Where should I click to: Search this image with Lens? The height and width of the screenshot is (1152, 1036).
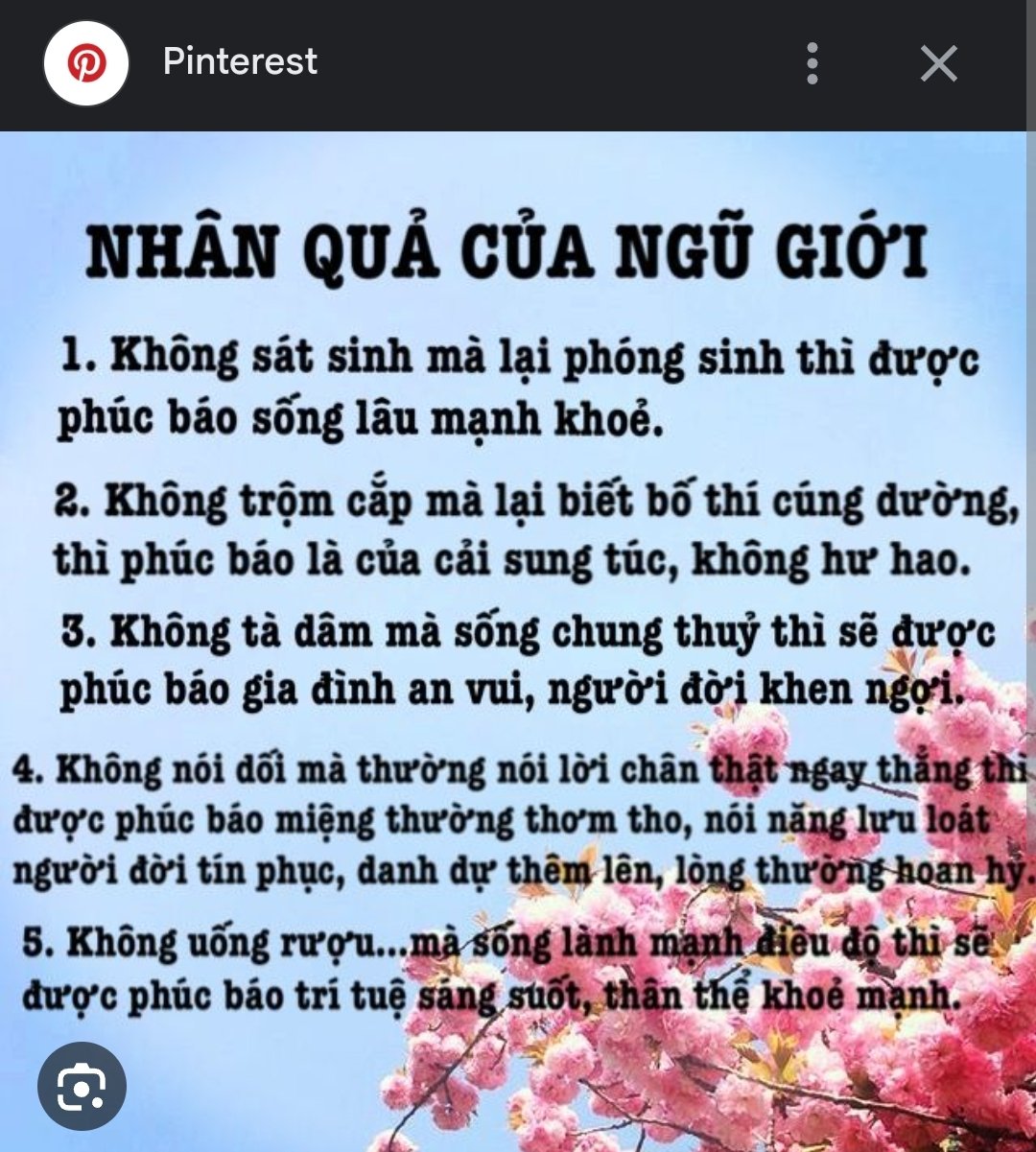tap(82, 1086)
